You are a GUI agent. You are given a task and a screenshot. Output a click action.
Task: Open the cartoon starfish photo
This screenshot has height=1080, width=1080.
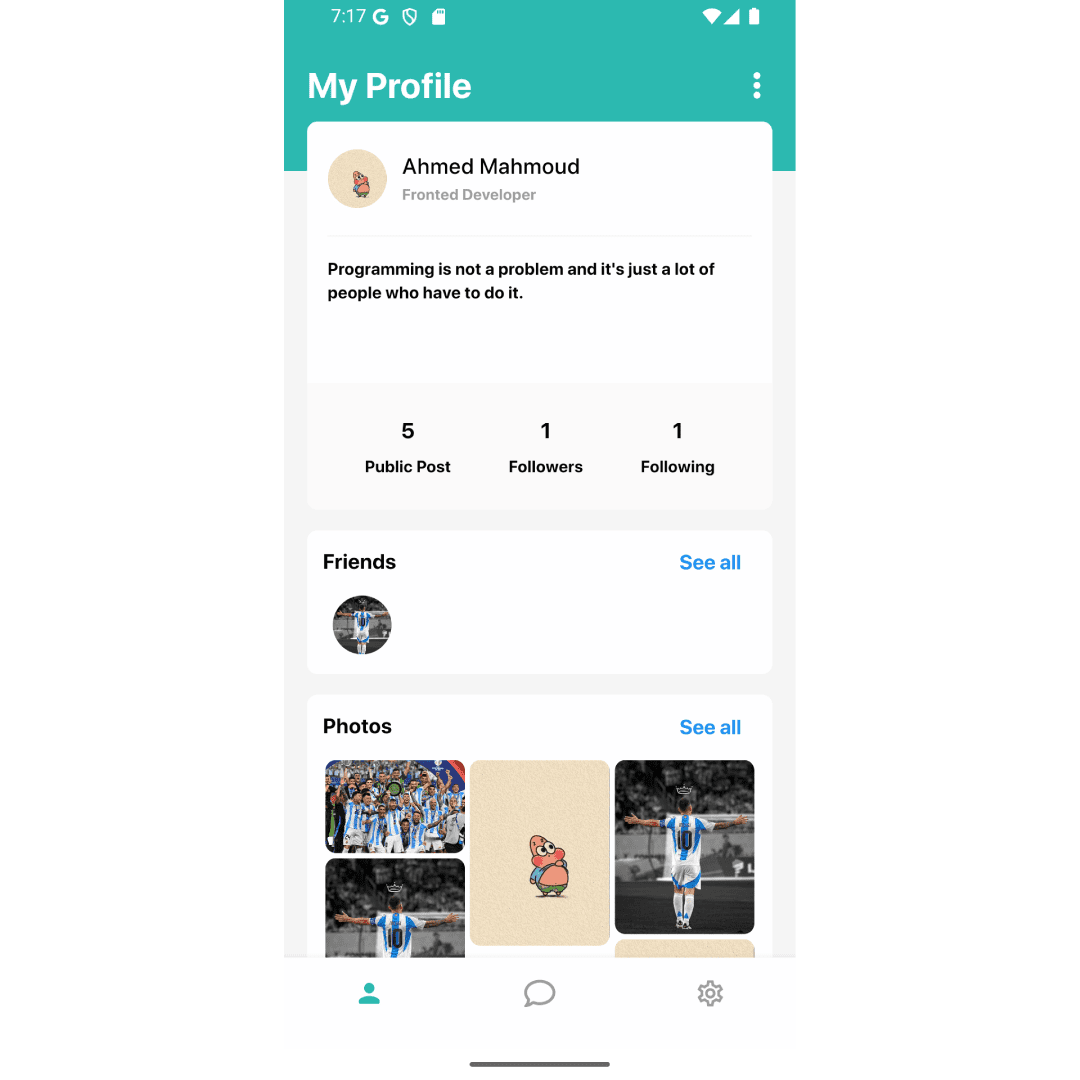540,853
